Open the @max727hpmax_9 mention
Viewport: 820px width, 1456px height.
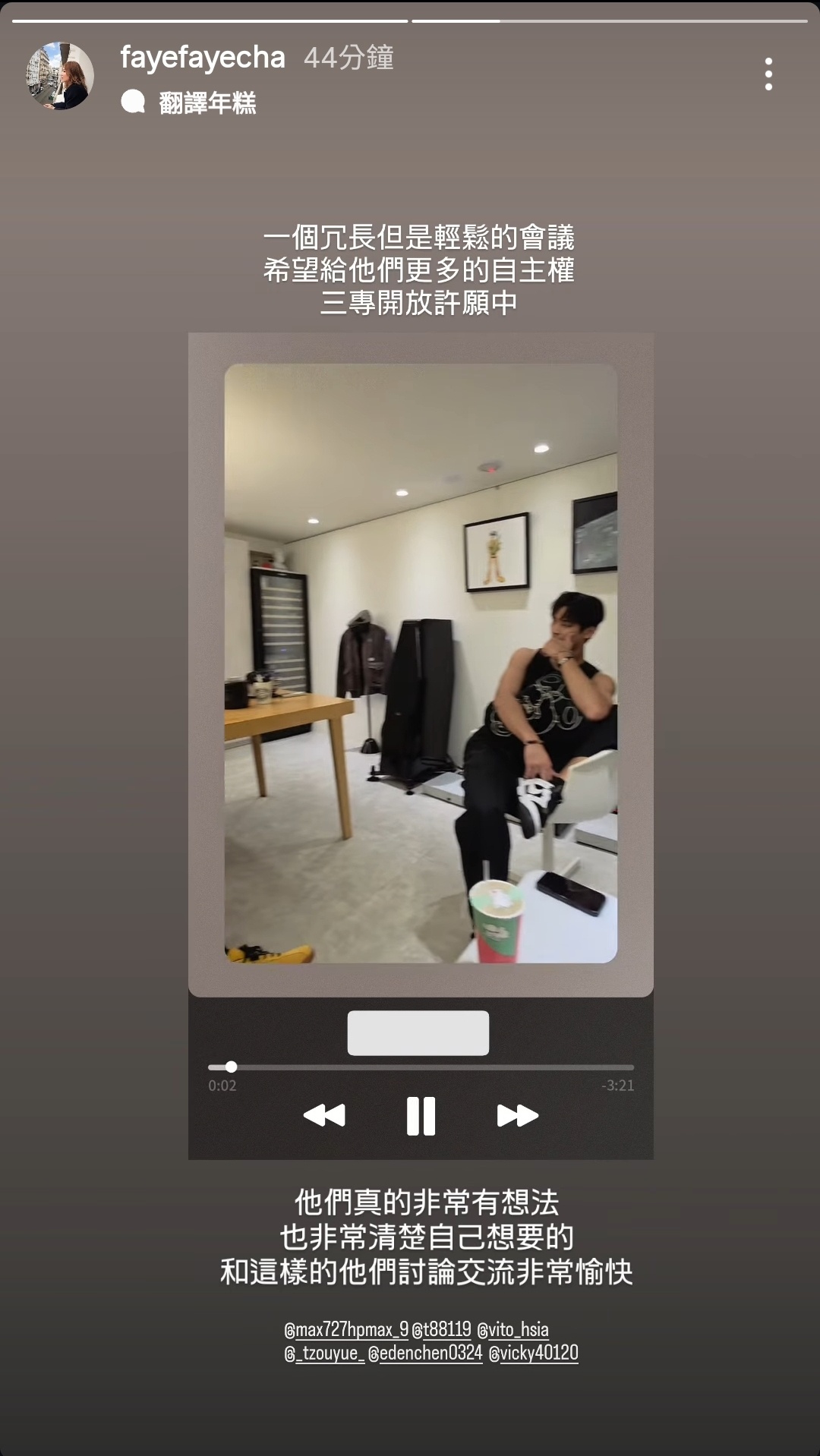(346, 1329)
